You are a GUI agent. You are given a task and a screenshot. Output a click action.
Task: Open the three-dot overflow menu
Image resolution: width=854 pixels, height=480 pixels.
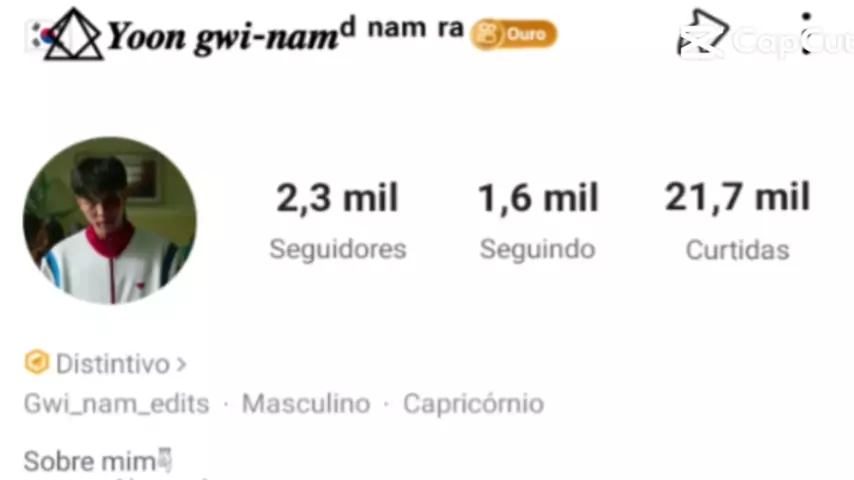(x=806, y=34)
